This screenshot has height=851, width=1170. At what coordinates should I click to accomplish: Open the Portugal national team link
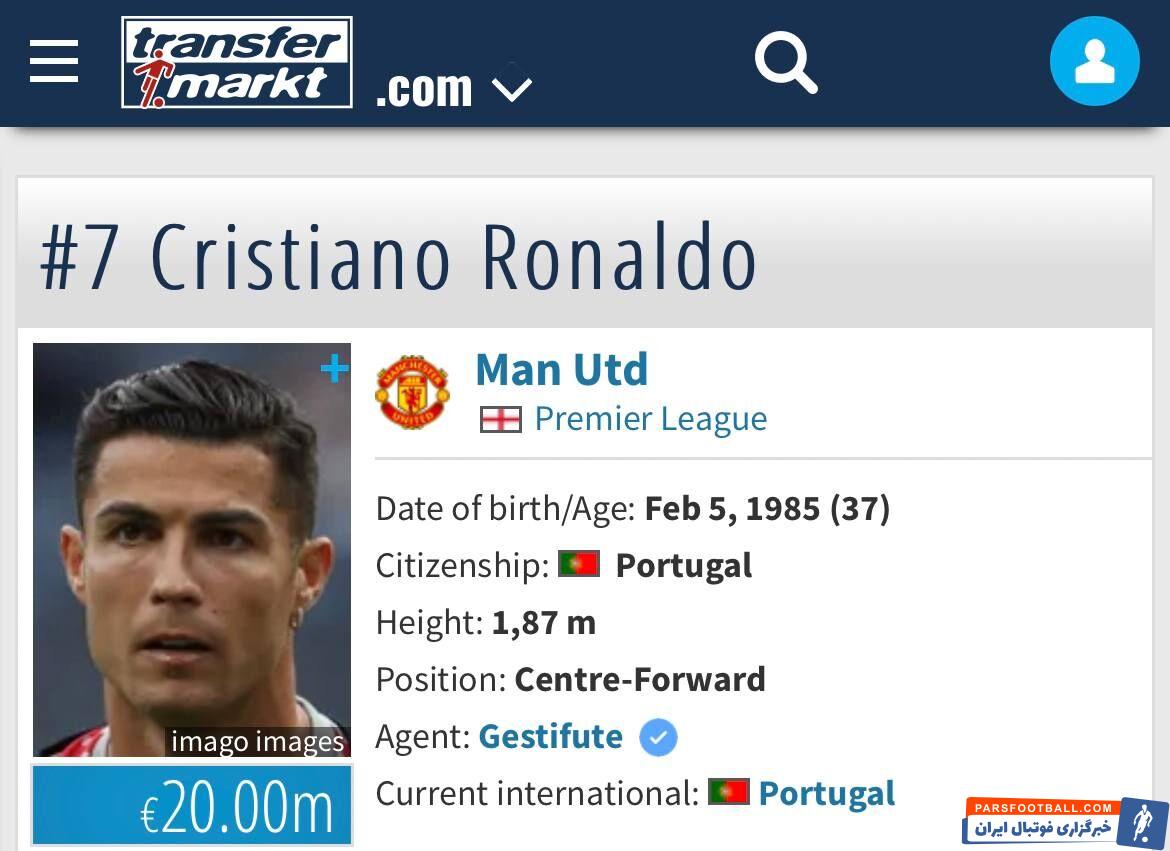click(826, 793)
